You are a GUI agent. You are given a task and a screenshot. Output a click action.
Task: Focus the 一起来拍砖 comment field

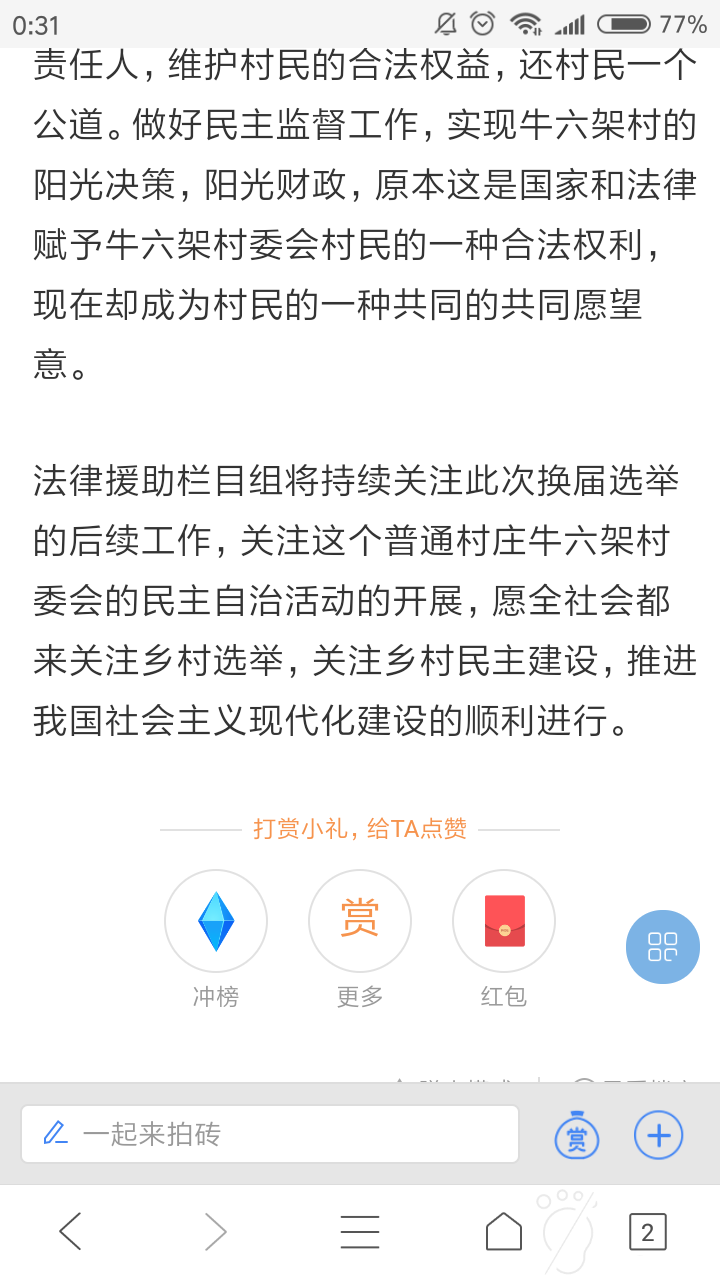[x=270, y=1134]
